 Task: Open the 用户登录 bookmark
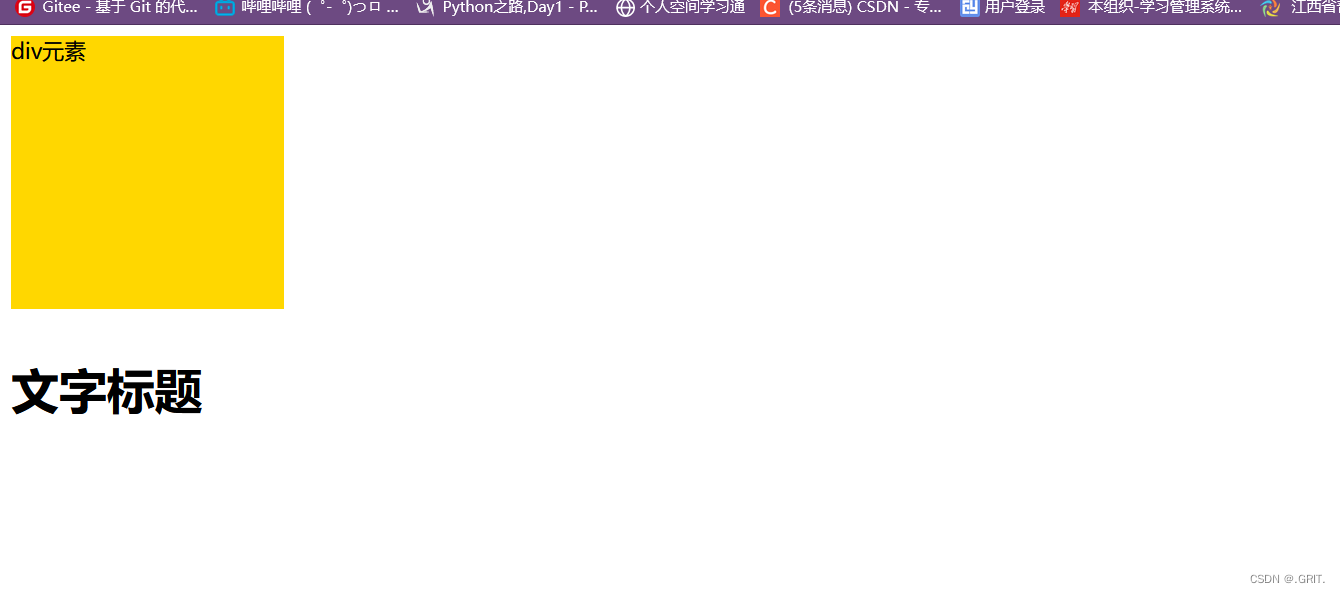[x=1003, y=8]
